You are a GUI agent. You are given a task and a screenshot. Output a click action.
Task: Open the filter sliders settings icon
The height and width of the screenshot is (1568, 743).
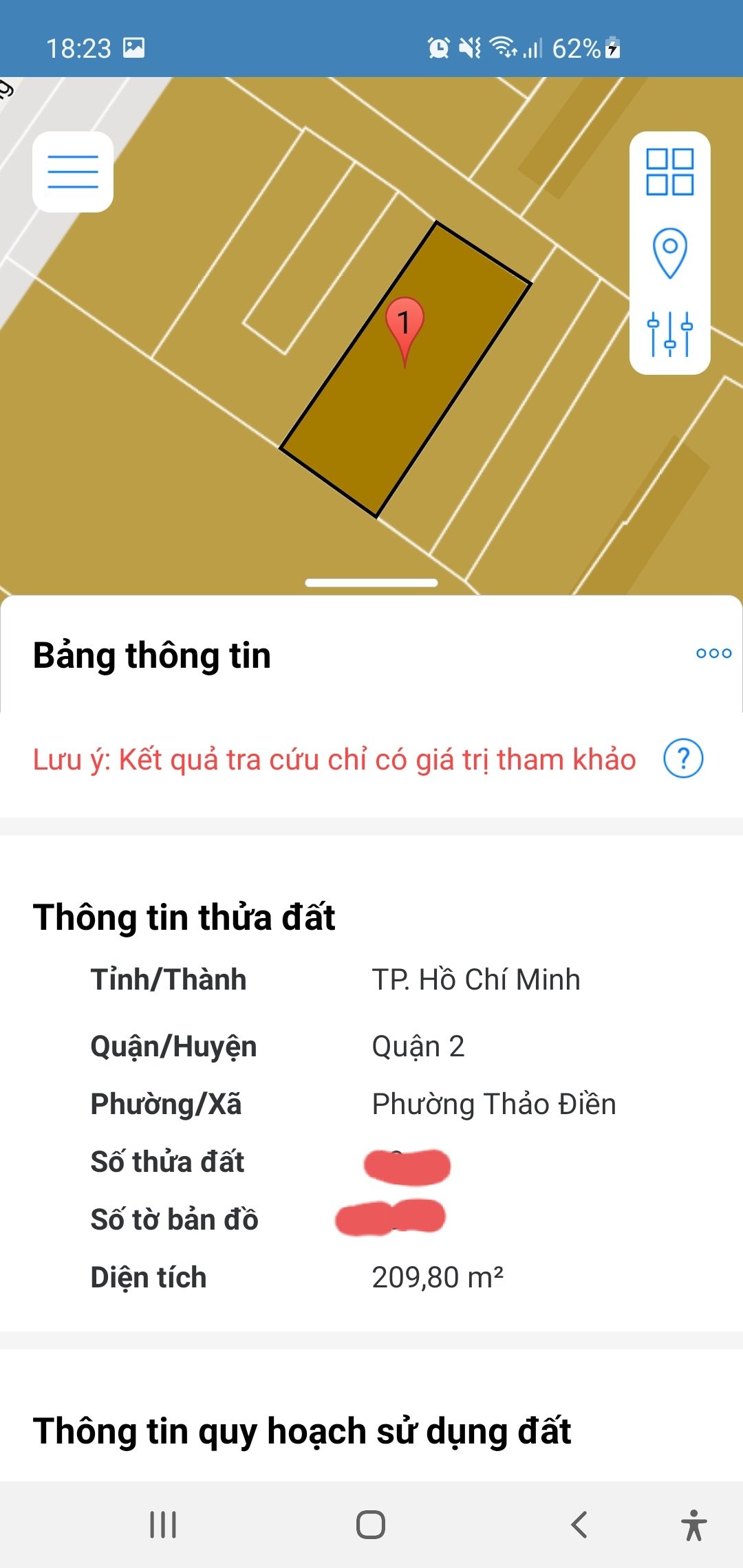coord(669,334)
